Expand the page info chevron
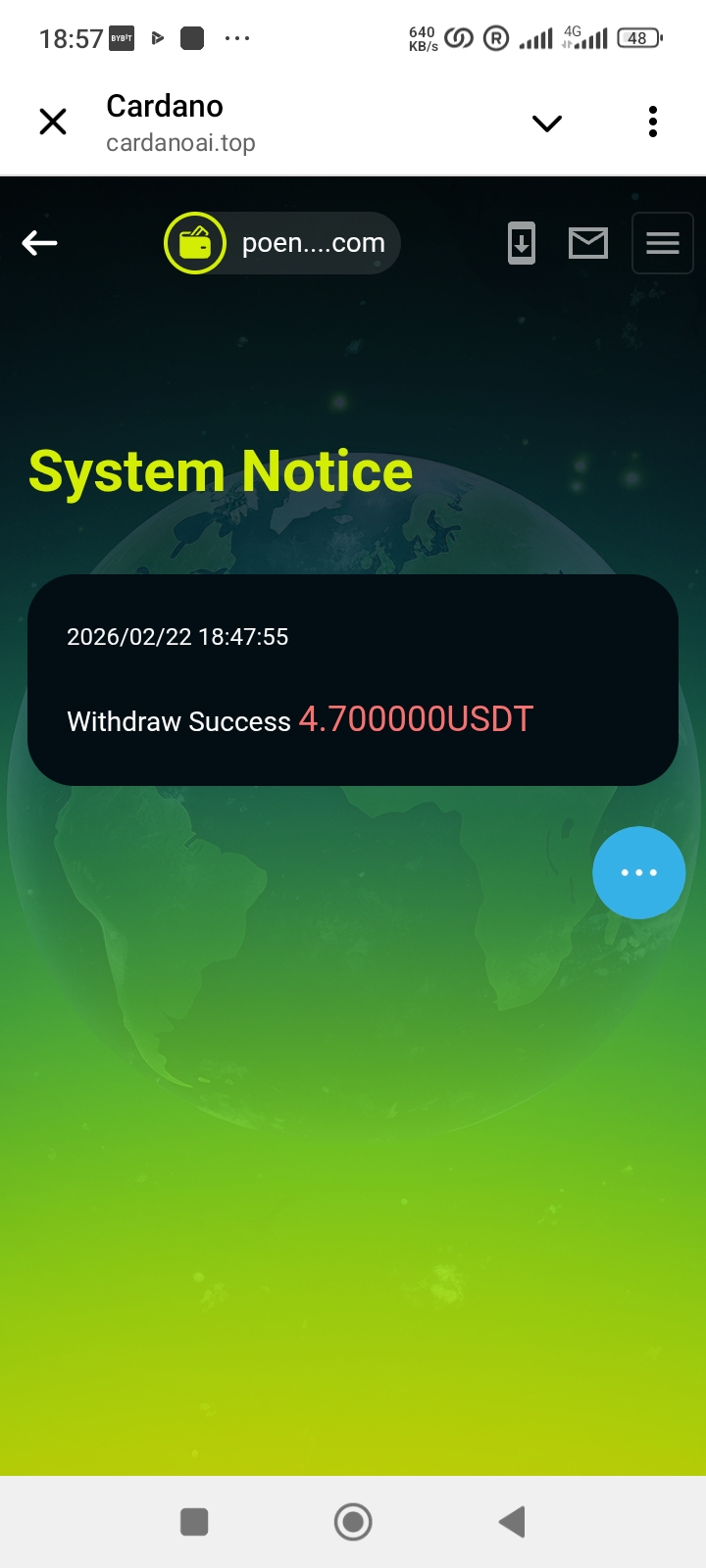The width and height of the screenshot is (706, 1568). click(546, 122)
